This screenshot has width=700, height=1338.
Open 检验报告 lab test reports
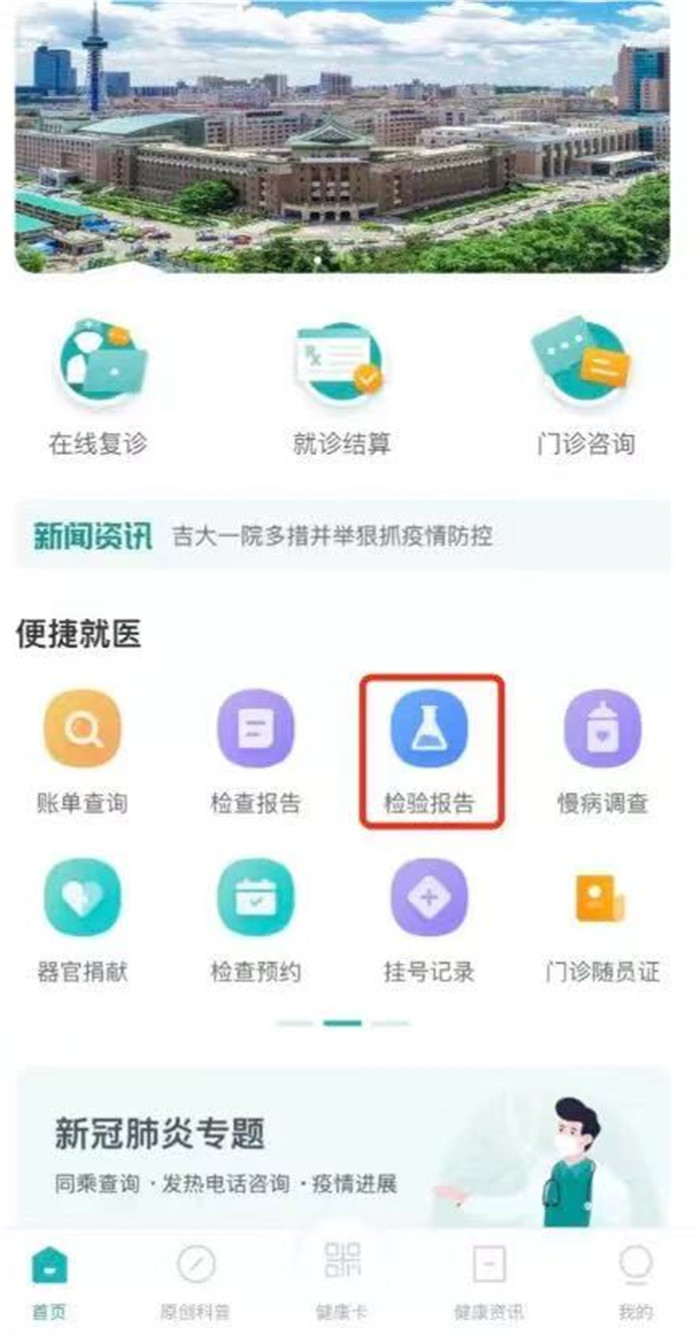(430, 750)
